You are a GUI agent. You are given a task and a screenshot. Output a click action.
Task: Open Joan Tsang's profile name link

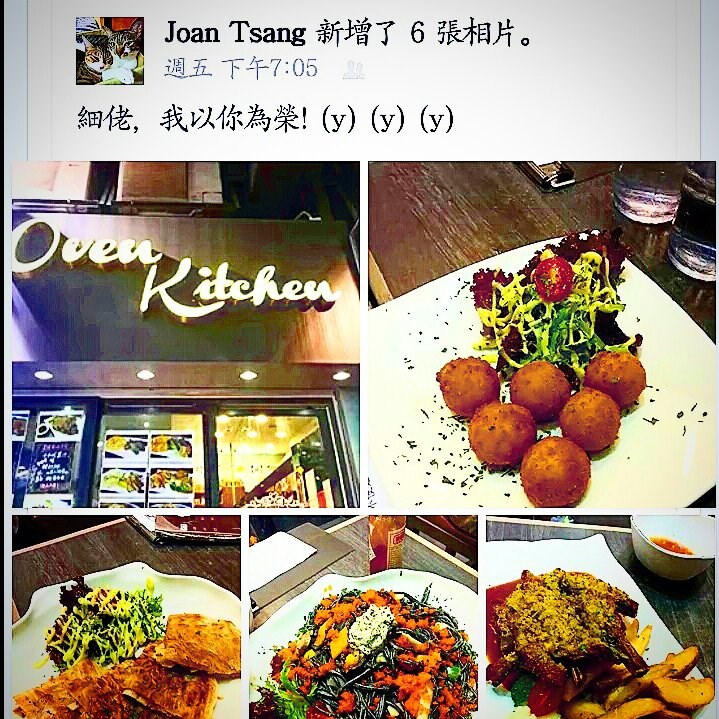235,32
